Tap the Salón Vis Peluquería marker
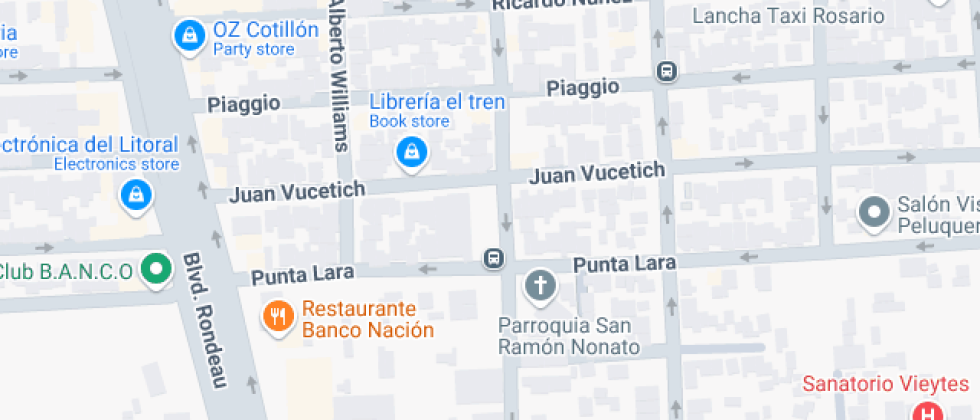The height and width of the screenshot is (420, 980). (x=874, y=214)
